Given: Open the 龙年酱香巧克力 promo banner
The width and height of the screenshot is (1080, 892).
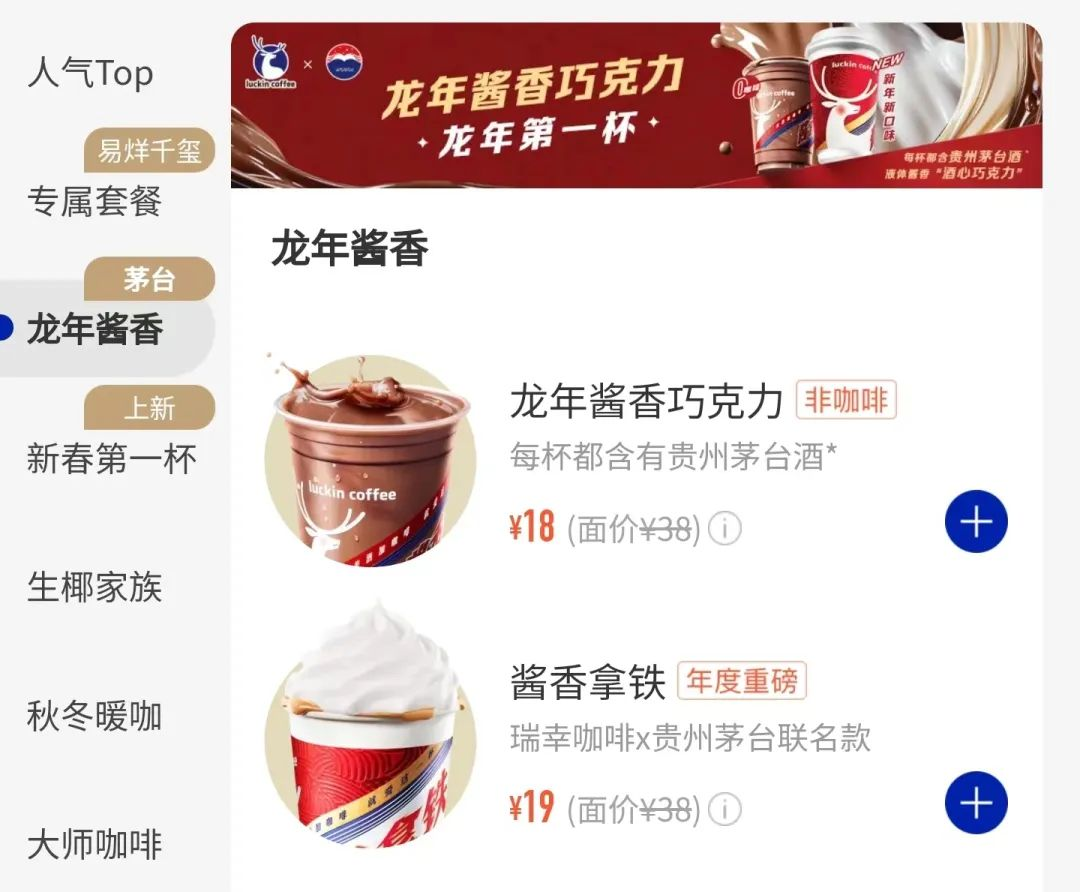Looking at the screenshot, I should (636, 105).
